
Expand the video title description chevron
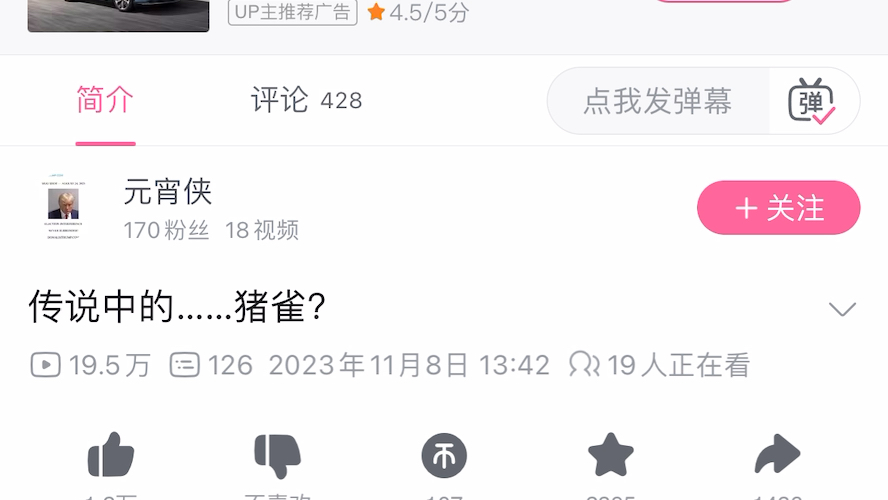tap(842, 309)
